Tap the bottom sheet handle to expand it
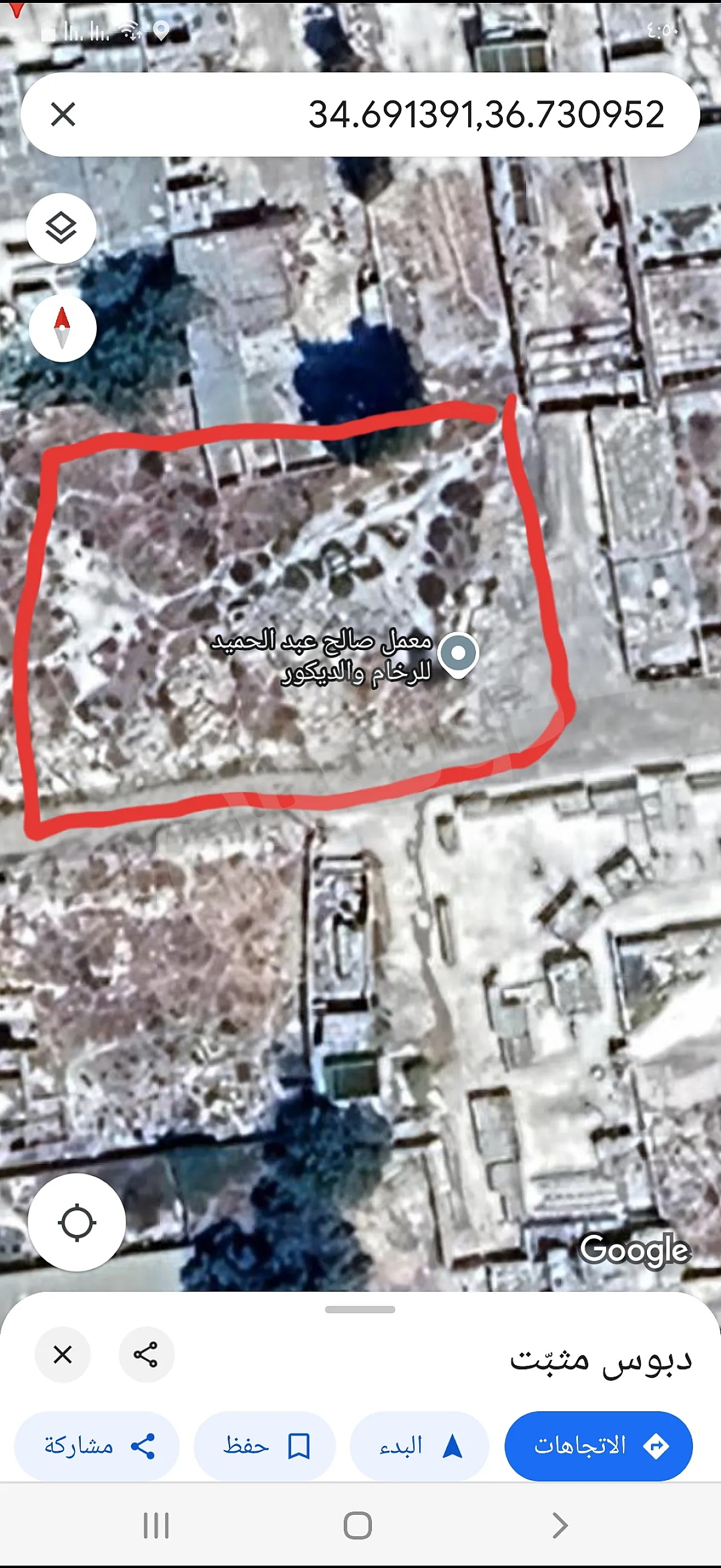This screenshot has width=721, height=1568. pyautogui.click(x=360, y=1309)
